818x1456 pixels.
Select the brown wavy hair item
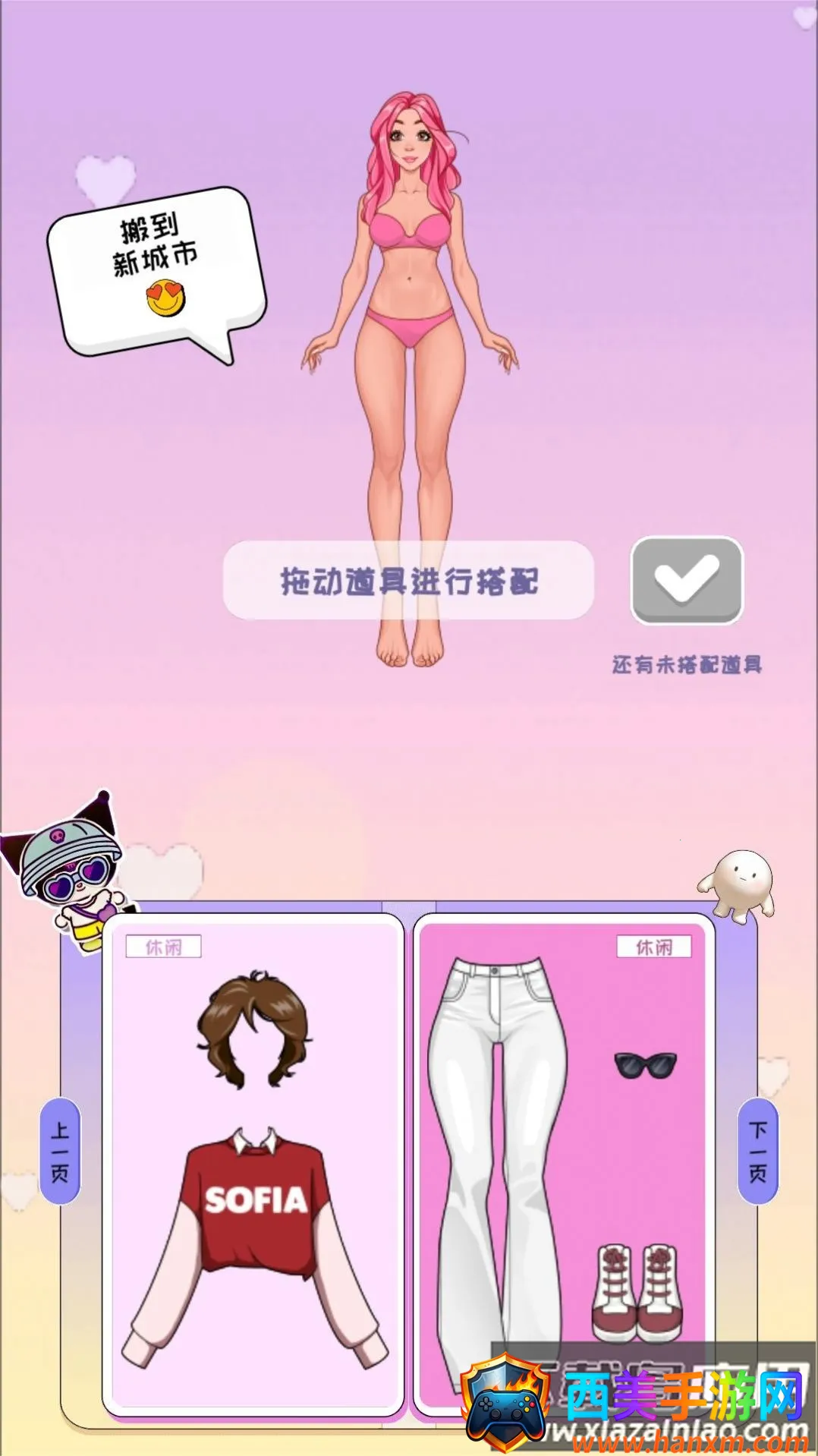[255, 1029]
